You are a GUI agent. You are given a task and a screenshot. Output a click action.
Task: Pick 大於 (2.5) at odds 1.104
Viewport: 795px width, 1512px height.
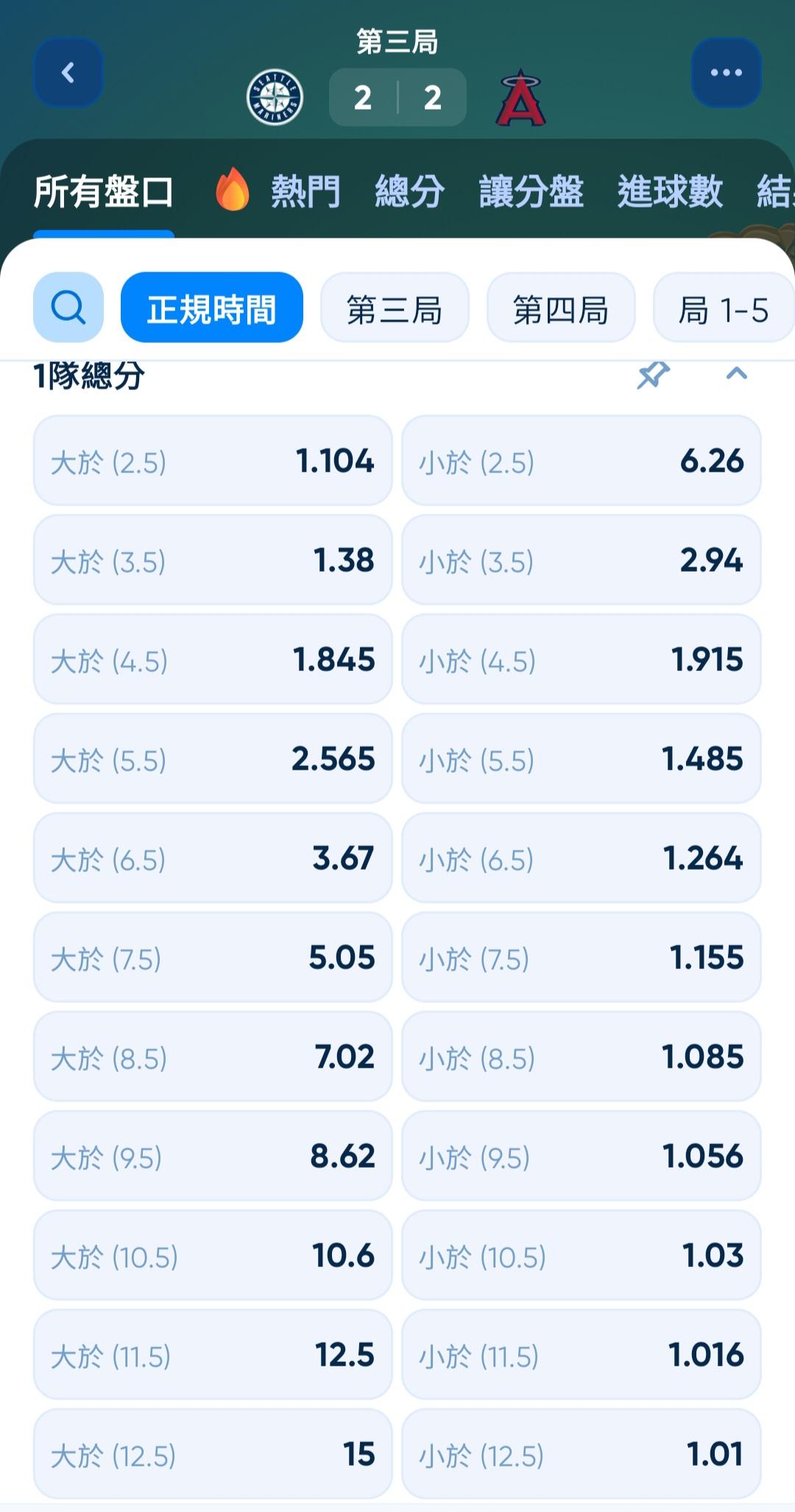(213, 461)
